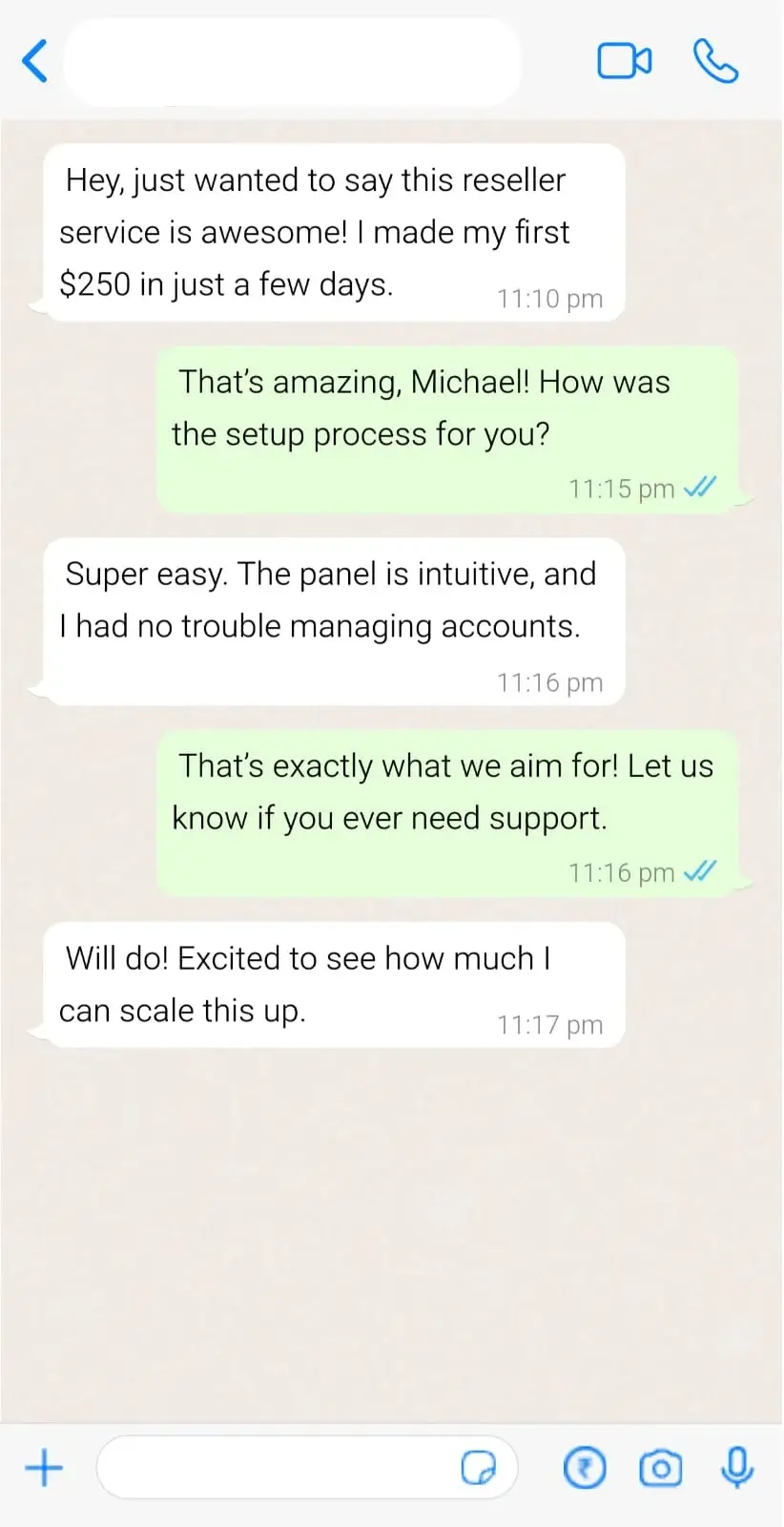This screenshot has height=1527, width=784.
Task: Go back to the chat list
Action: coord(35,62)
